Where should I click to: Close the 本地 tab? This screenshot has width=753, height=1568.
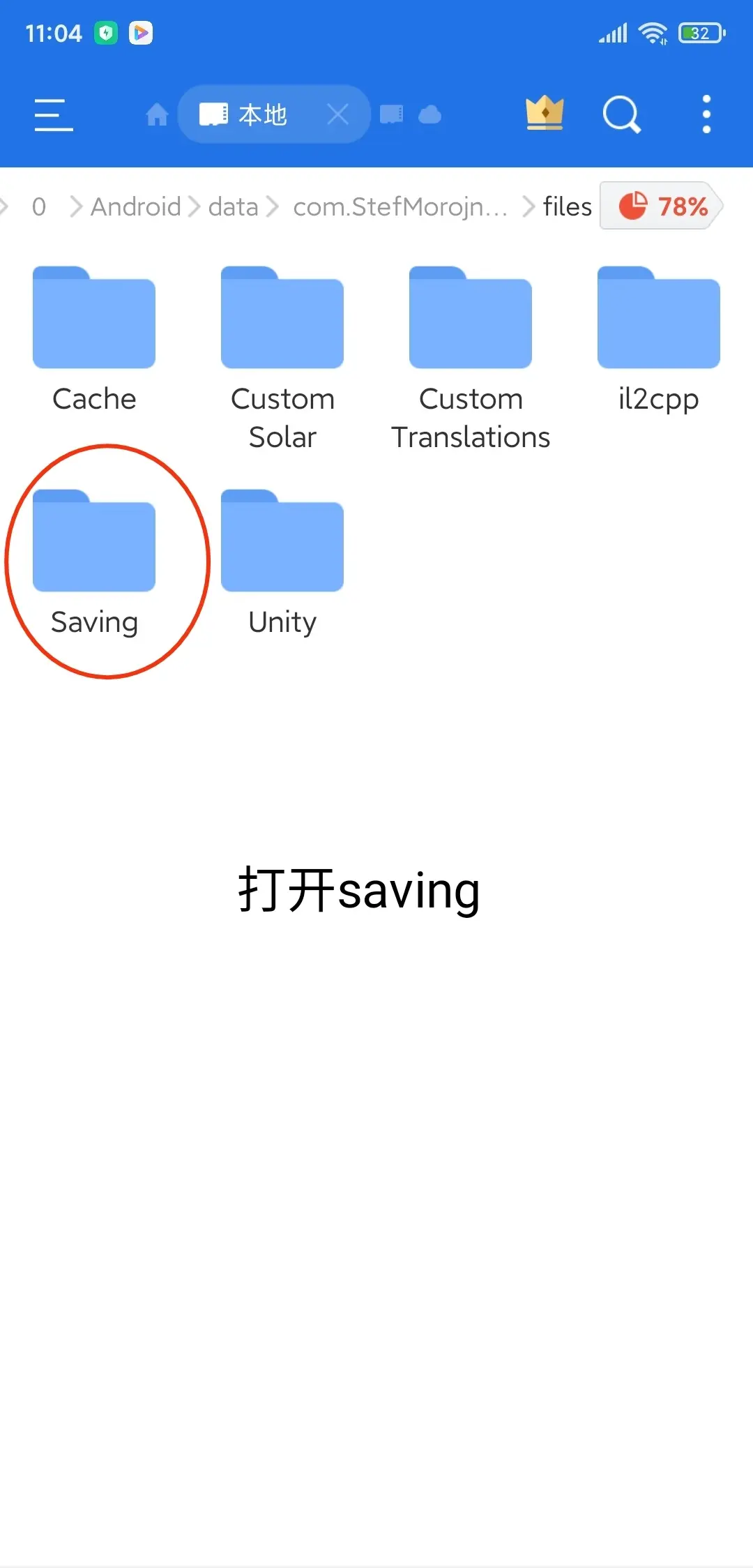coord(338,114)
